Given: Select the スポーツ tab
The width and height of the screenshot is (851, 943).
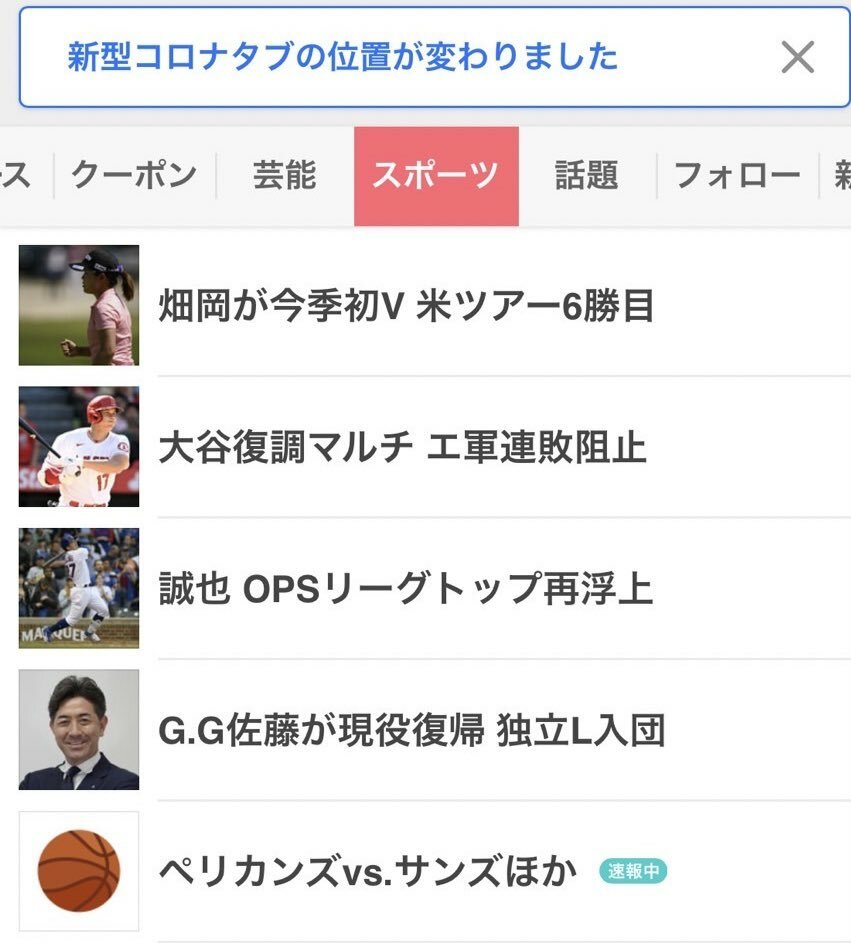Looking at the screenshot, I should pos(436,176).
